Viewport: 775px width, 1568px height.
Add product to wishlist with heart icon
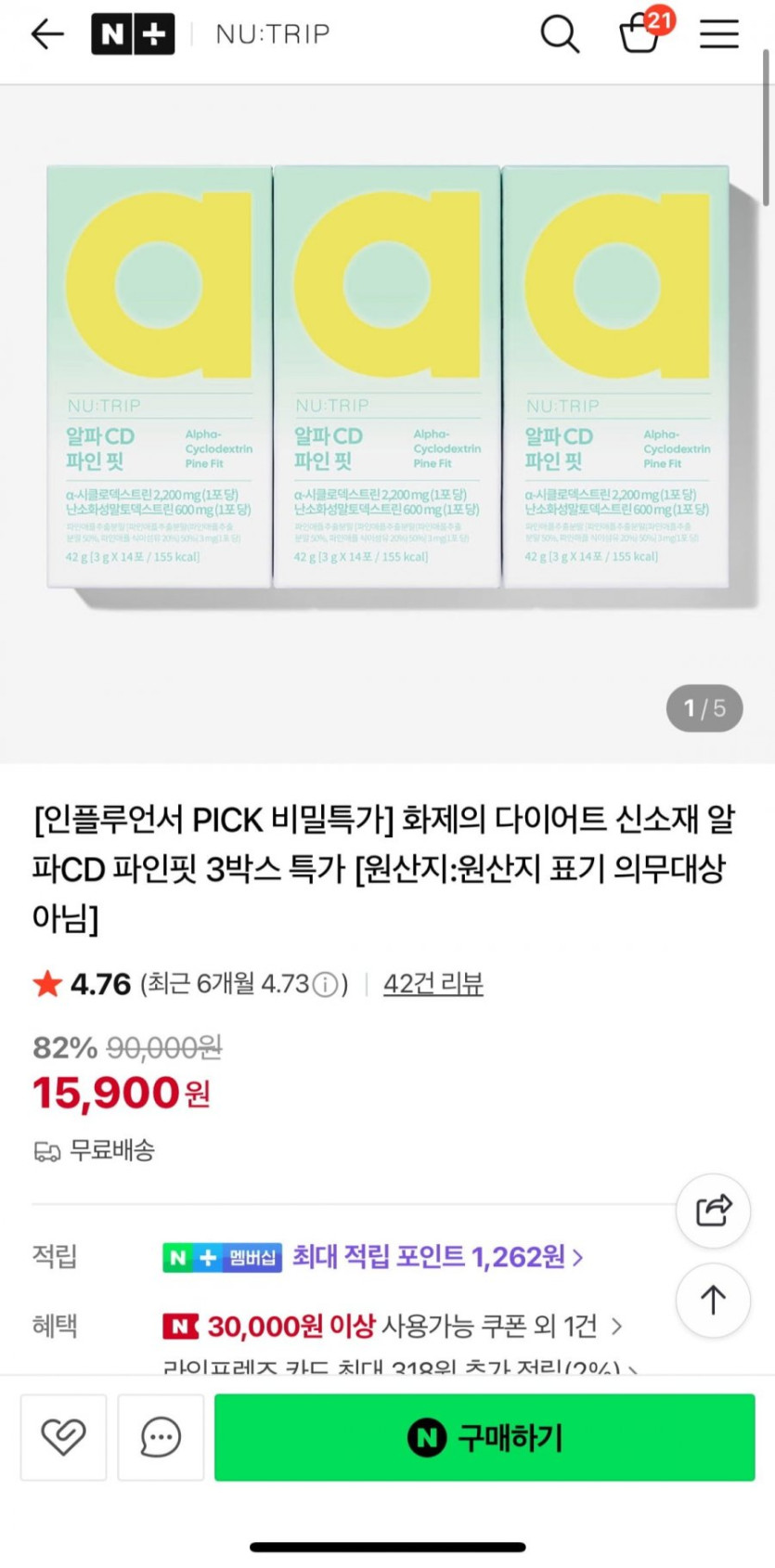(63, 1437)
